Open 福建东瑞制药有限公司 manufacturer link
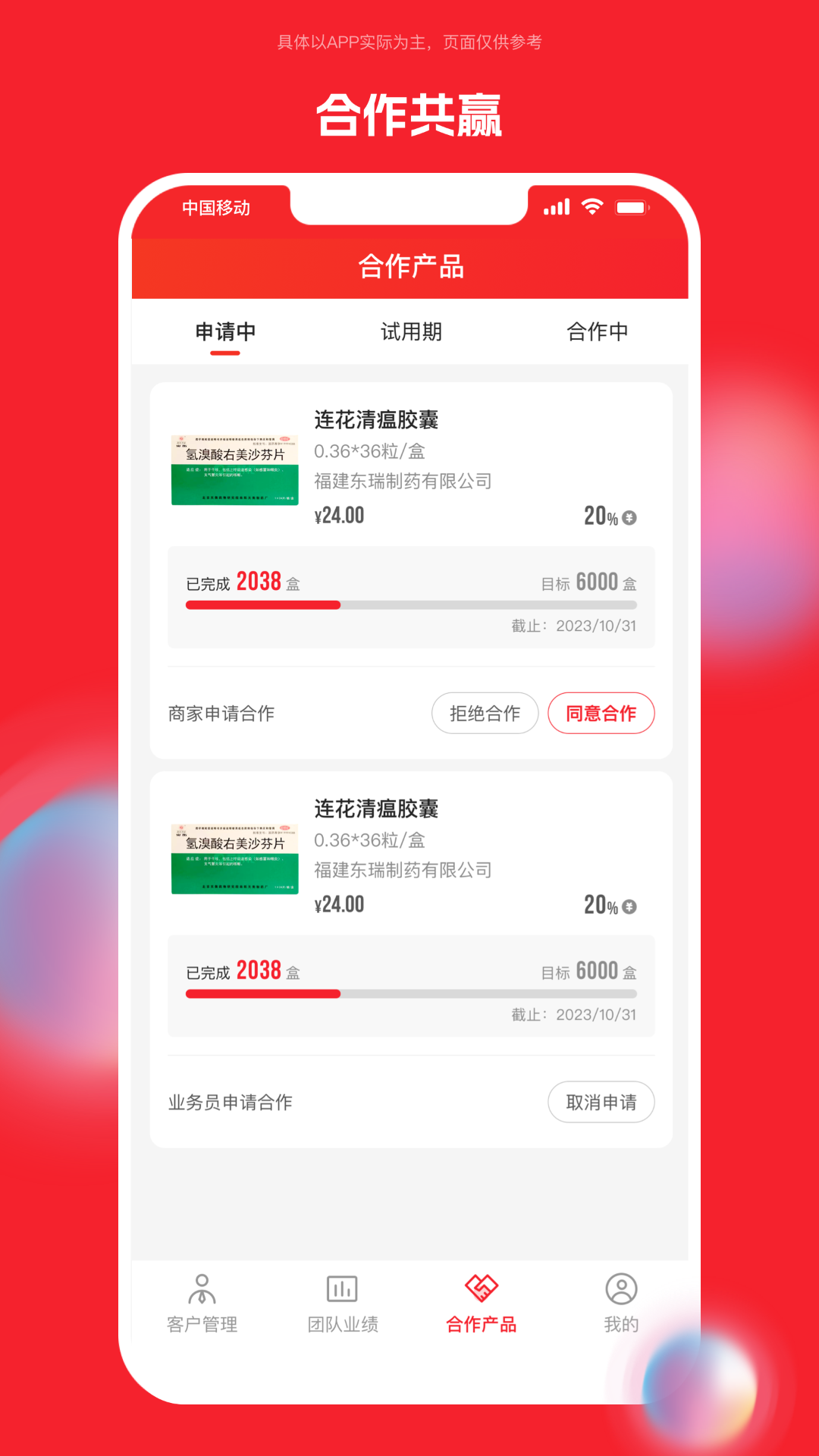This screenshot has height=1456, width=819. tap(403, 480)
